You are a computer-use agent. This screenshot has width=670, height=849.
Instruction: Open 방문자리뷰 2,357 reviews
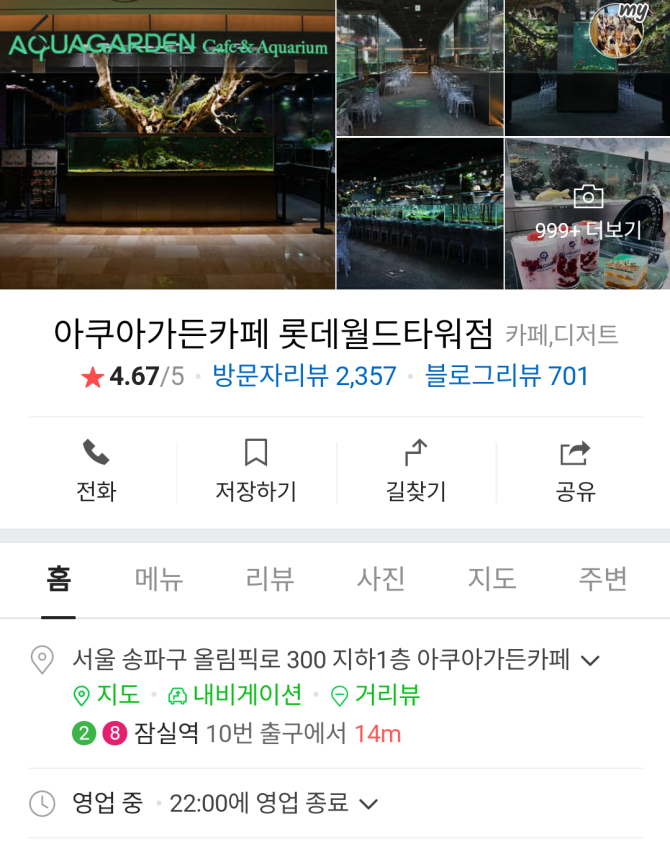click(304, 377)
